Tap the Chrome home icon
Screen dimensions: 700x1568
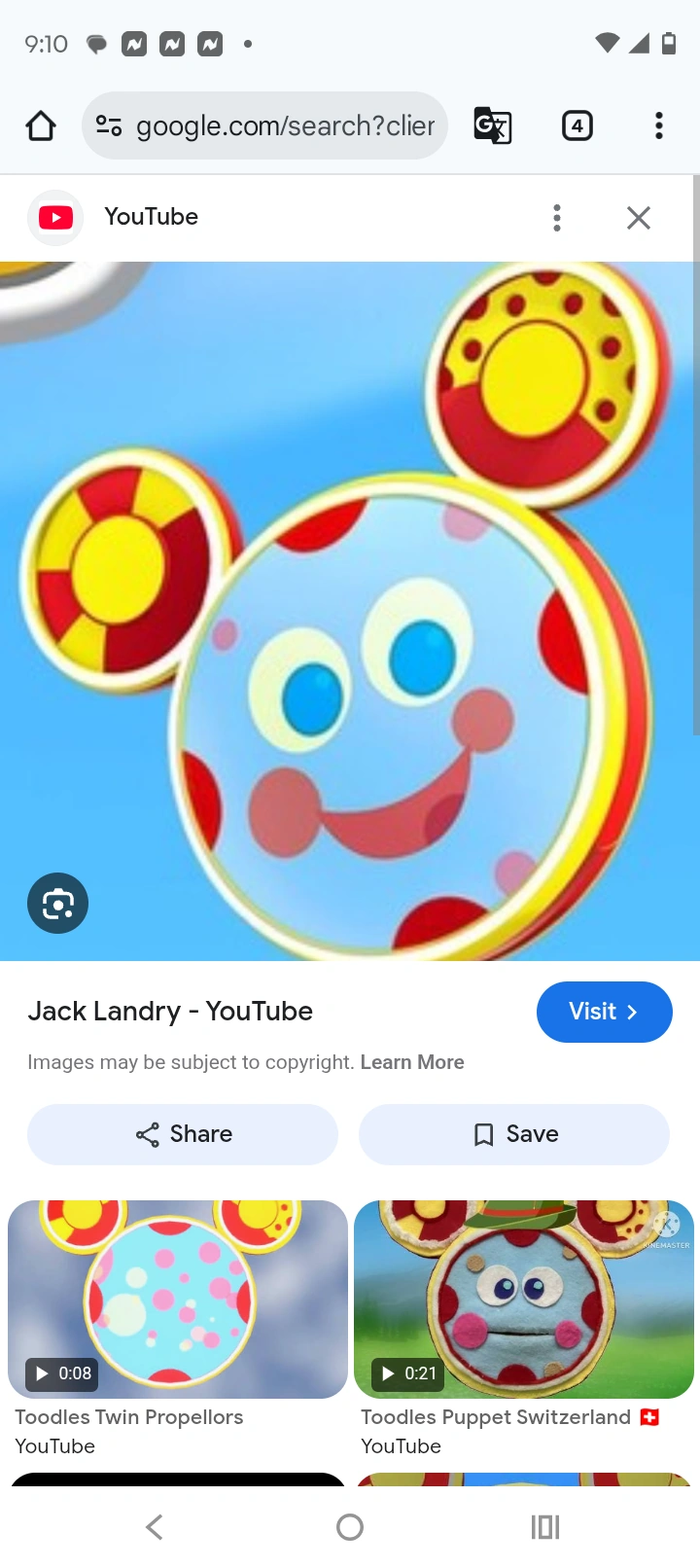pyautogui.click(x=40, y=125)
